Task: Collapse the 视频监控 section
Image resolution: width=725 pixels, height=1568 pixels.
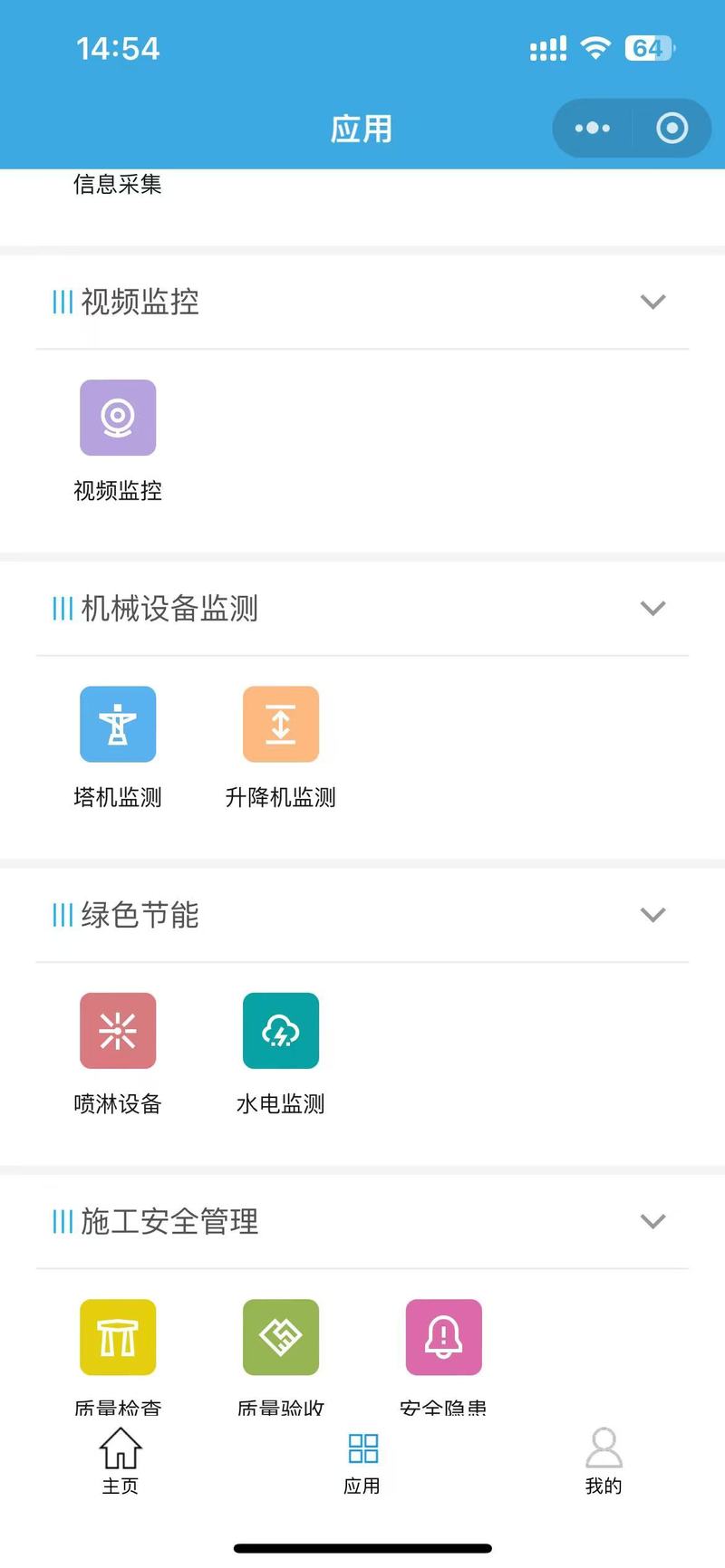Action: coord(652,302)
